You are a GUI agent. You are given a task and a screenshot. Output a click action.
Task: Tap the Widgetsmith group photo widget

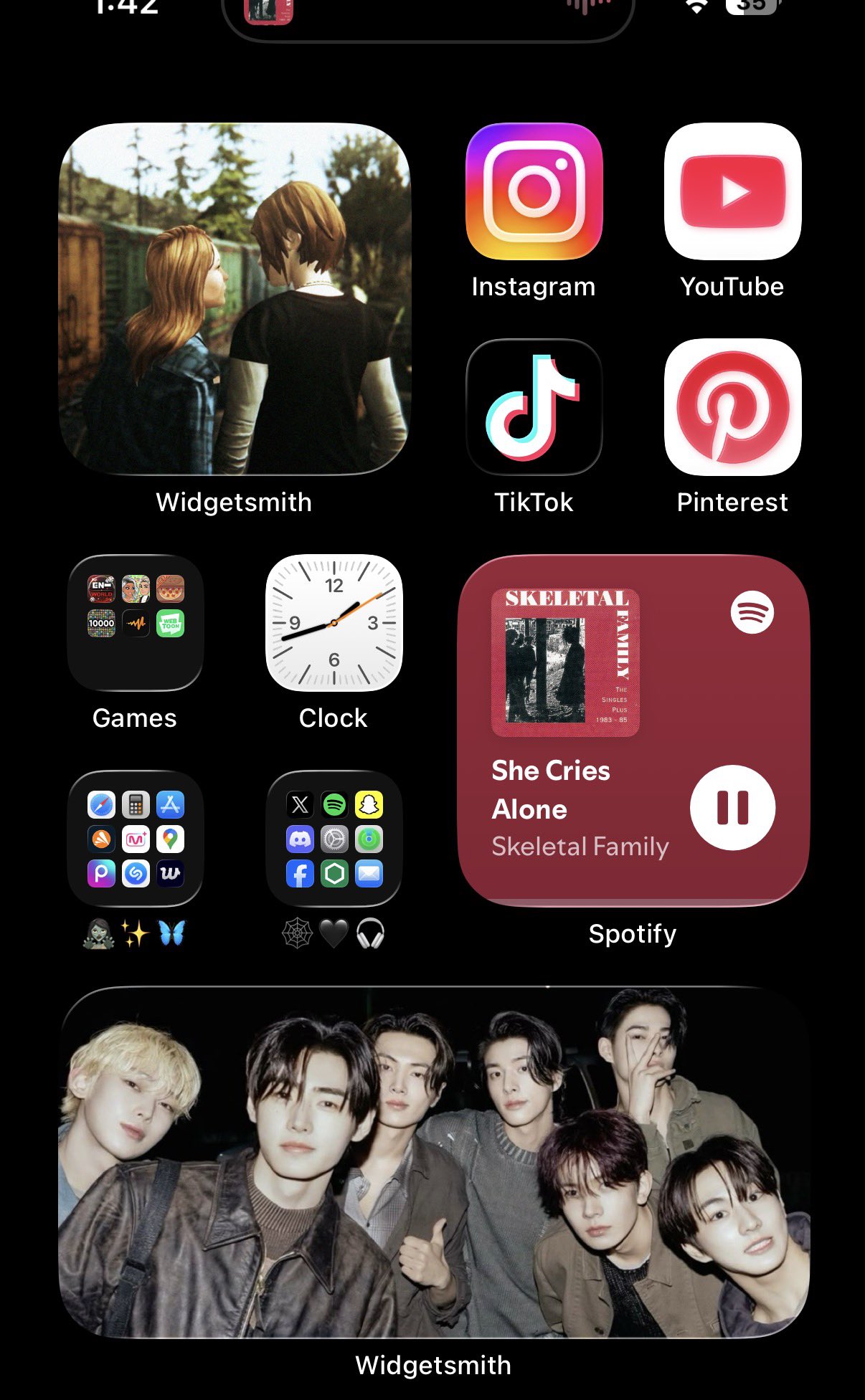click(433, 1162)
